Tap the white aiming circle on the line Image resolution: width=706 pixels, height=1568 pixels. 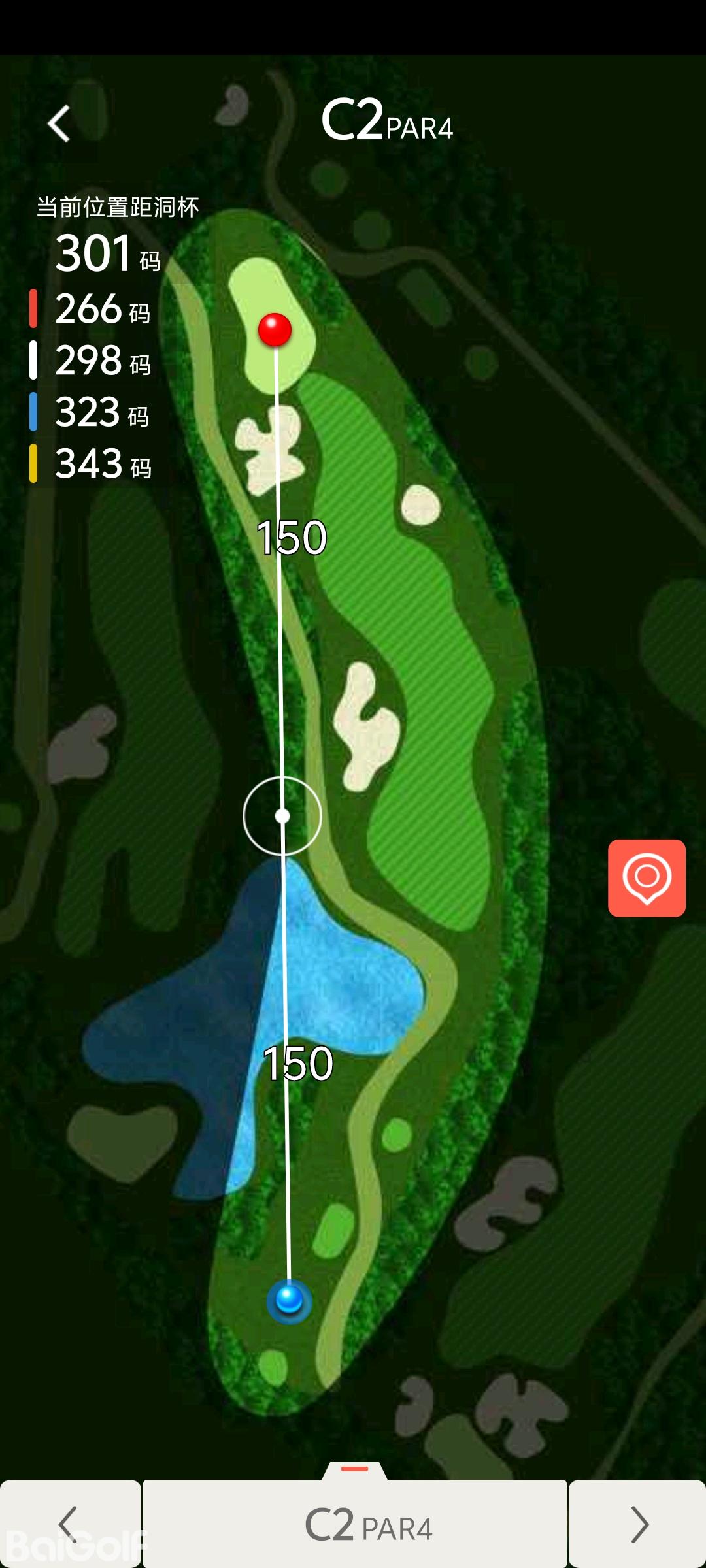point(282,816)
